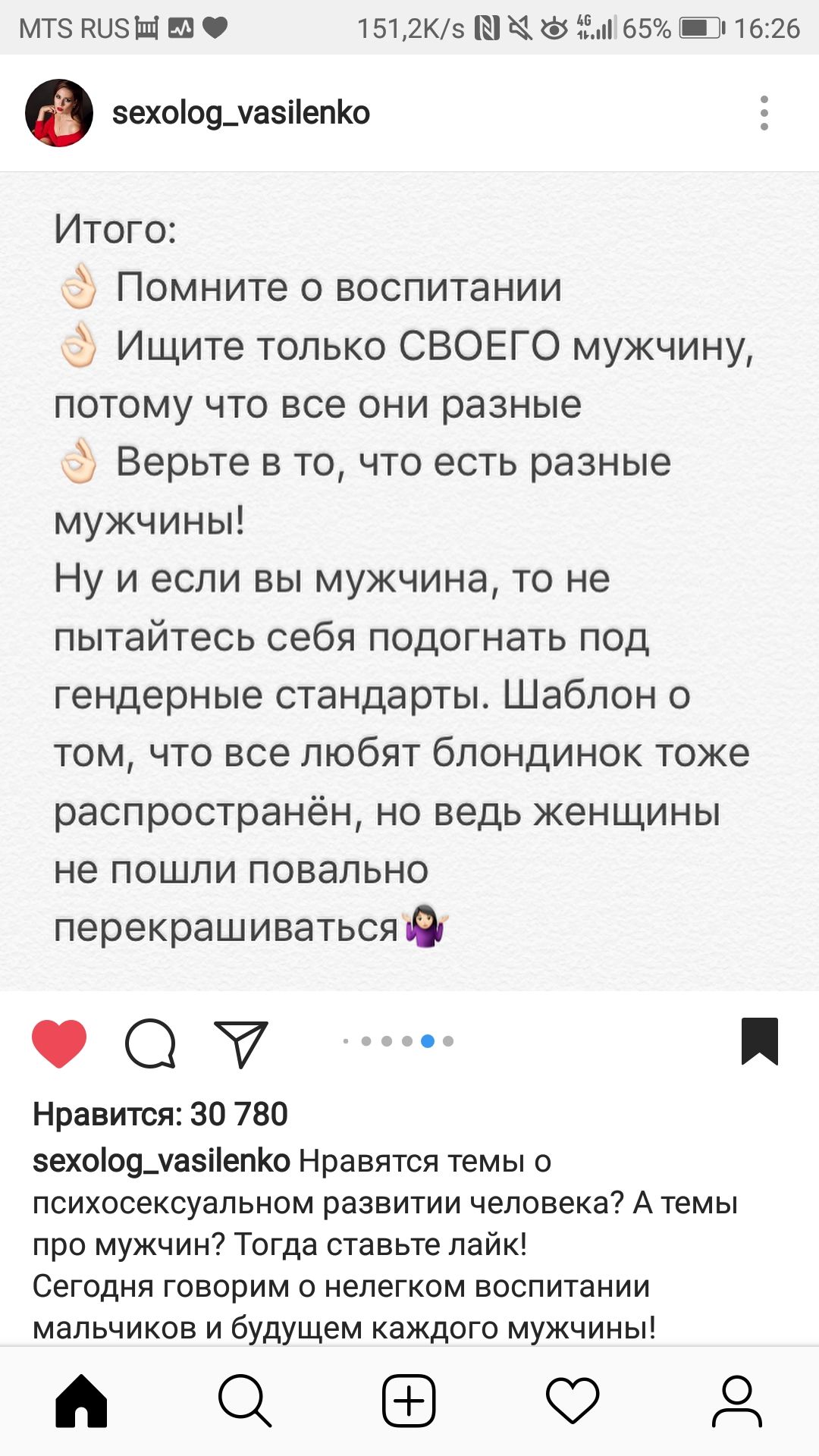Screen dimensions: 819x1456
Task: Open sexolog_vasilenko username in the caption
Action: [x=161, y=1161]
